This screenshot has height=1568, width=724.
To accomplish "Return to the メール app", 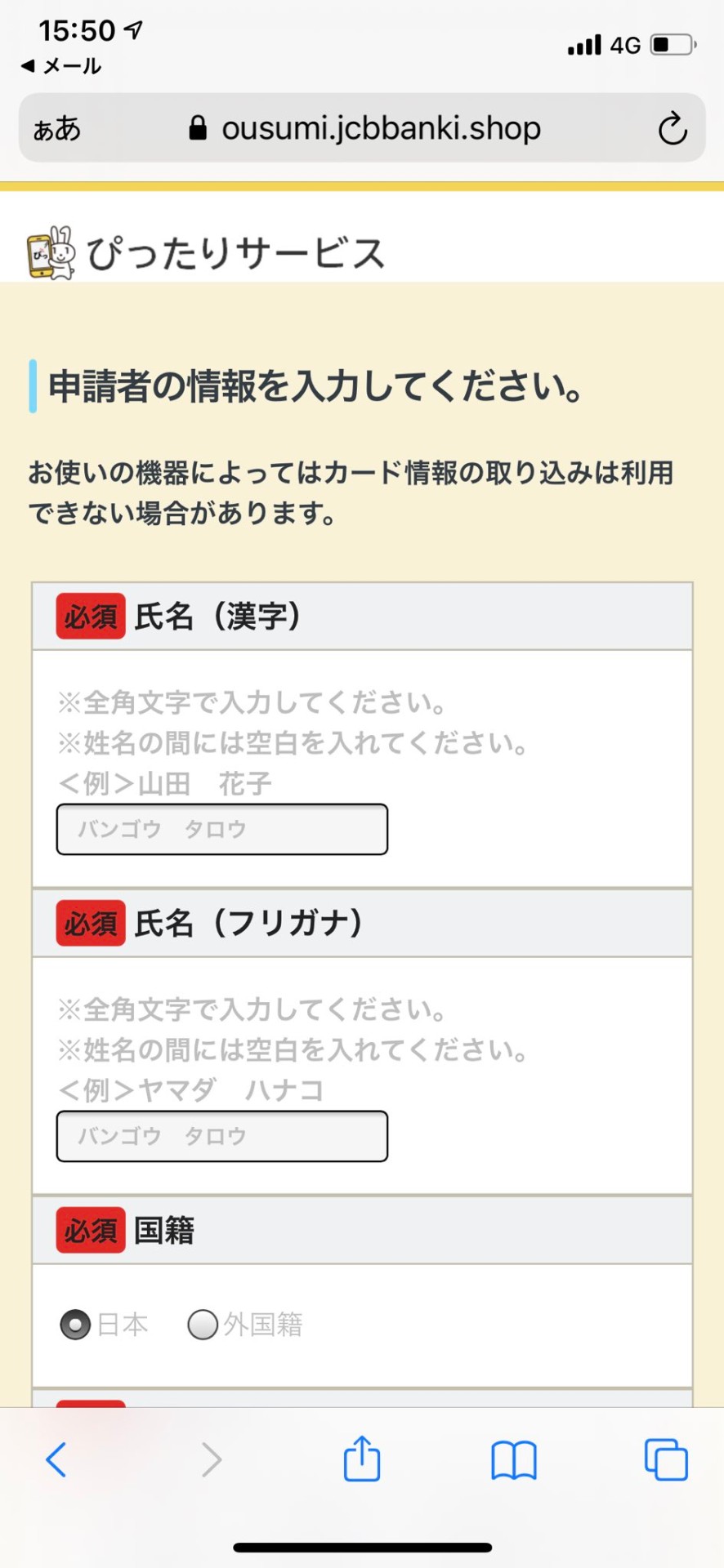I will [61, 66].
